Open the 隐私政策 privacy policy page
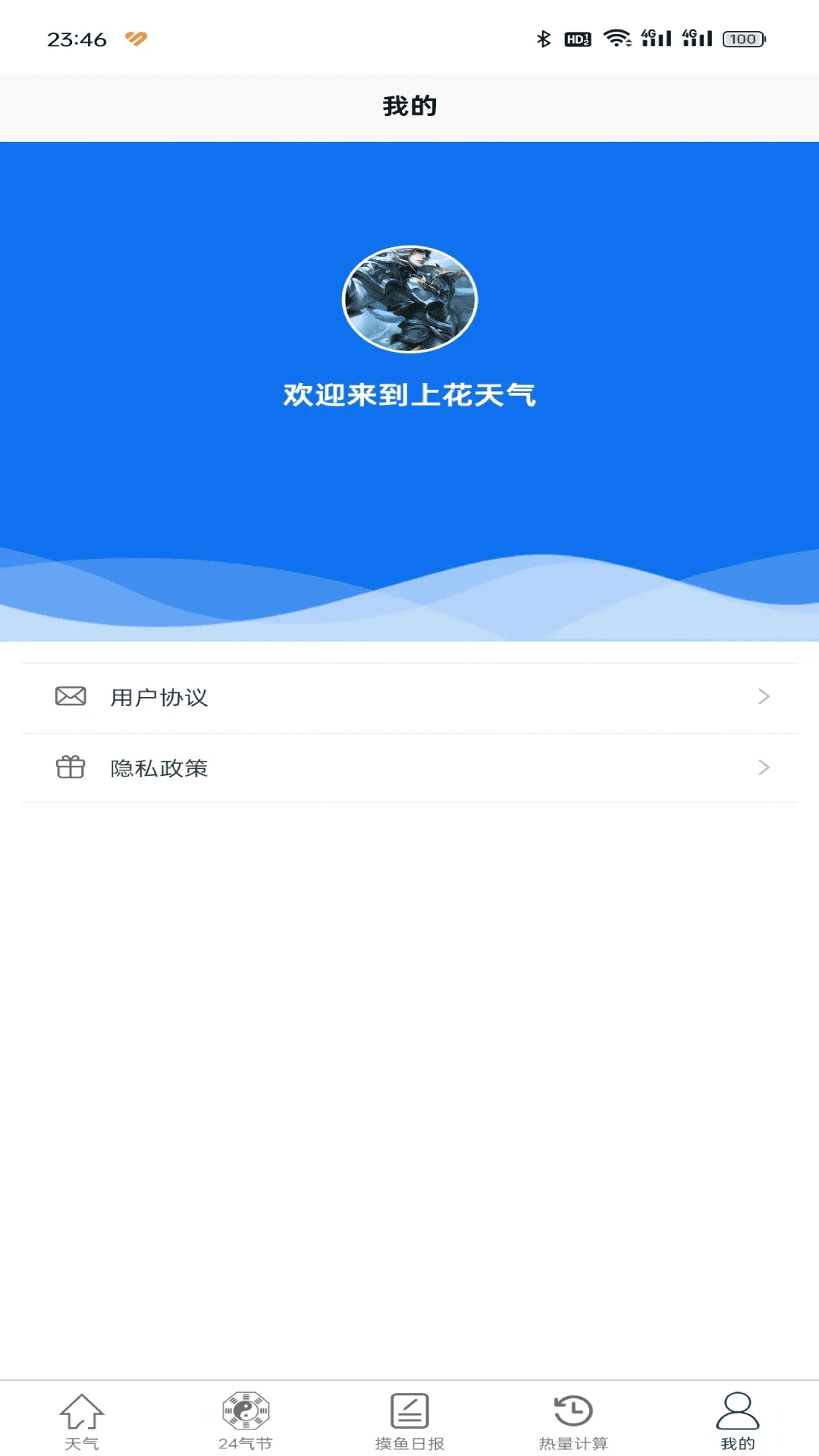819x1456 pixels. point(161,767)
